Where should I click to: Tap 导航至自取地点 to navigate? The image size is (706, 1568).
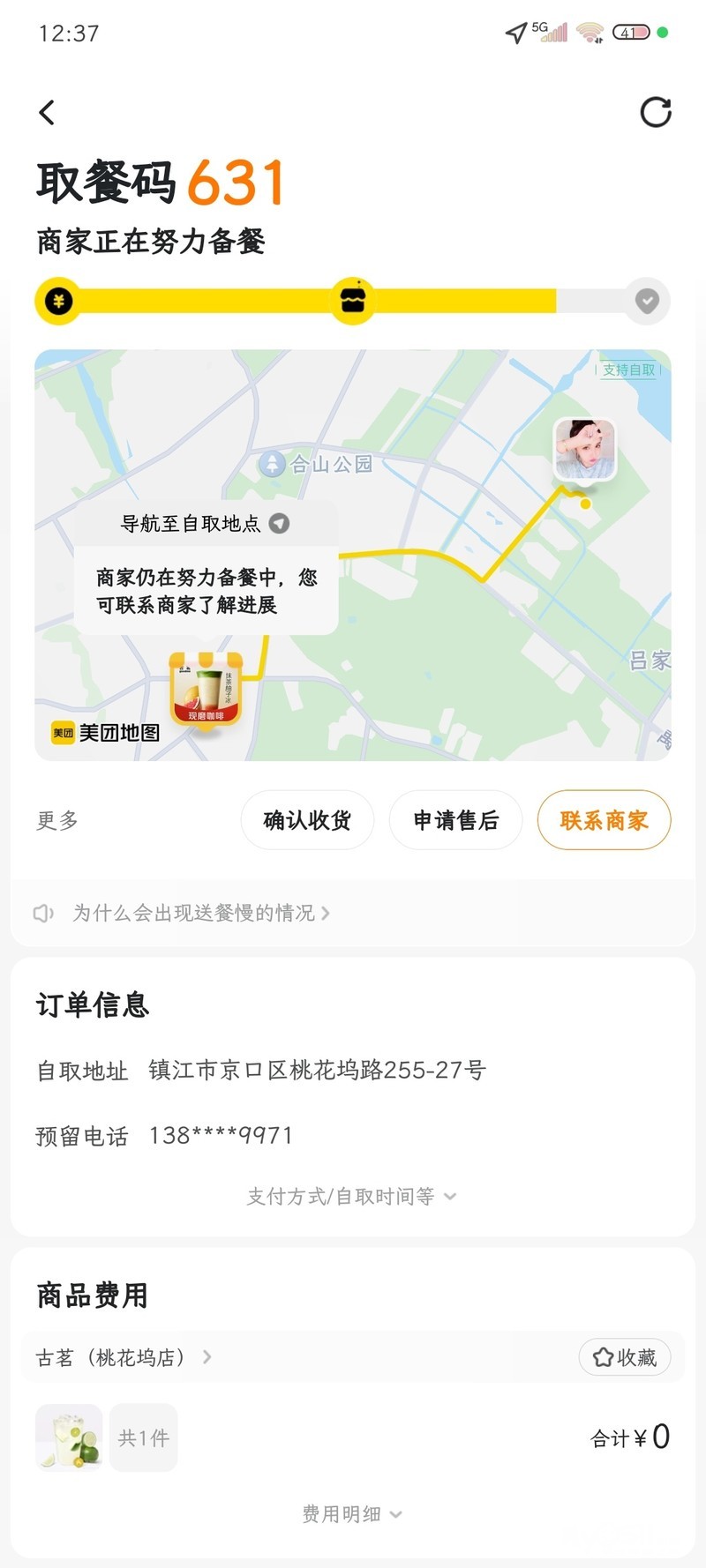(x=205, y=524)
